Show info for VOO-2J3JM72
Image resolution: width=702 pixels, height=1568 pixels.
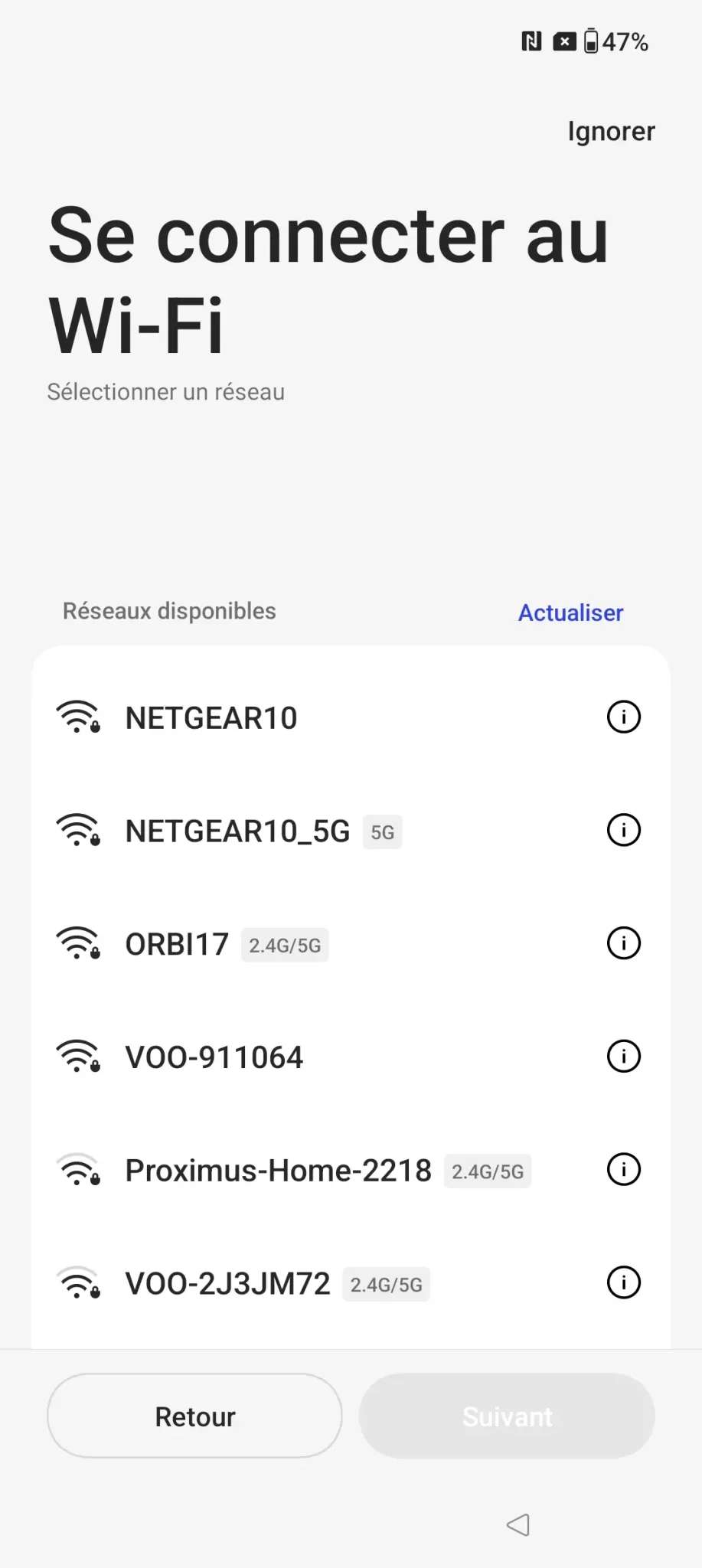[623, 1282]
